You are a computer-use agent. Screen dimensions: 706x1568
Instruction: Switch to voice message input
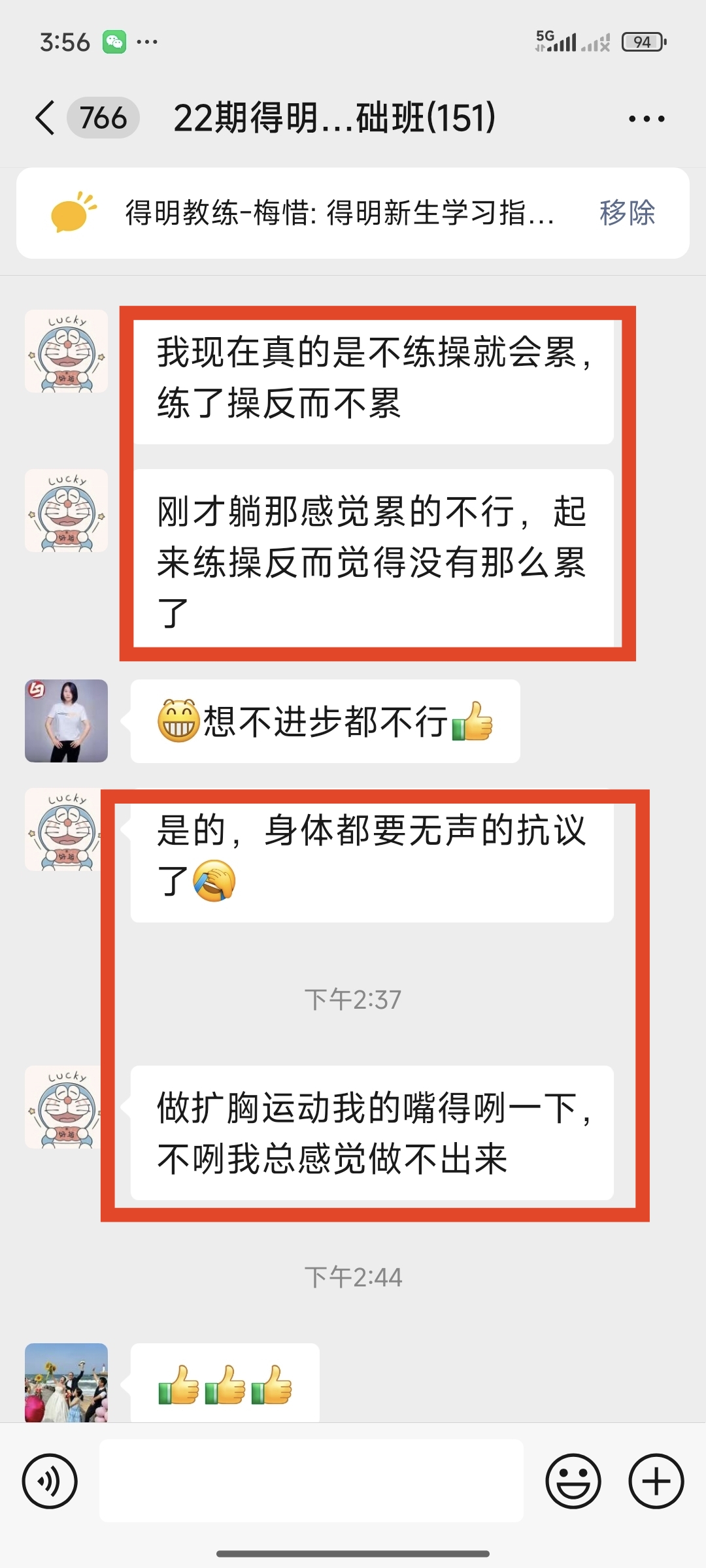tap(50, 1481)
